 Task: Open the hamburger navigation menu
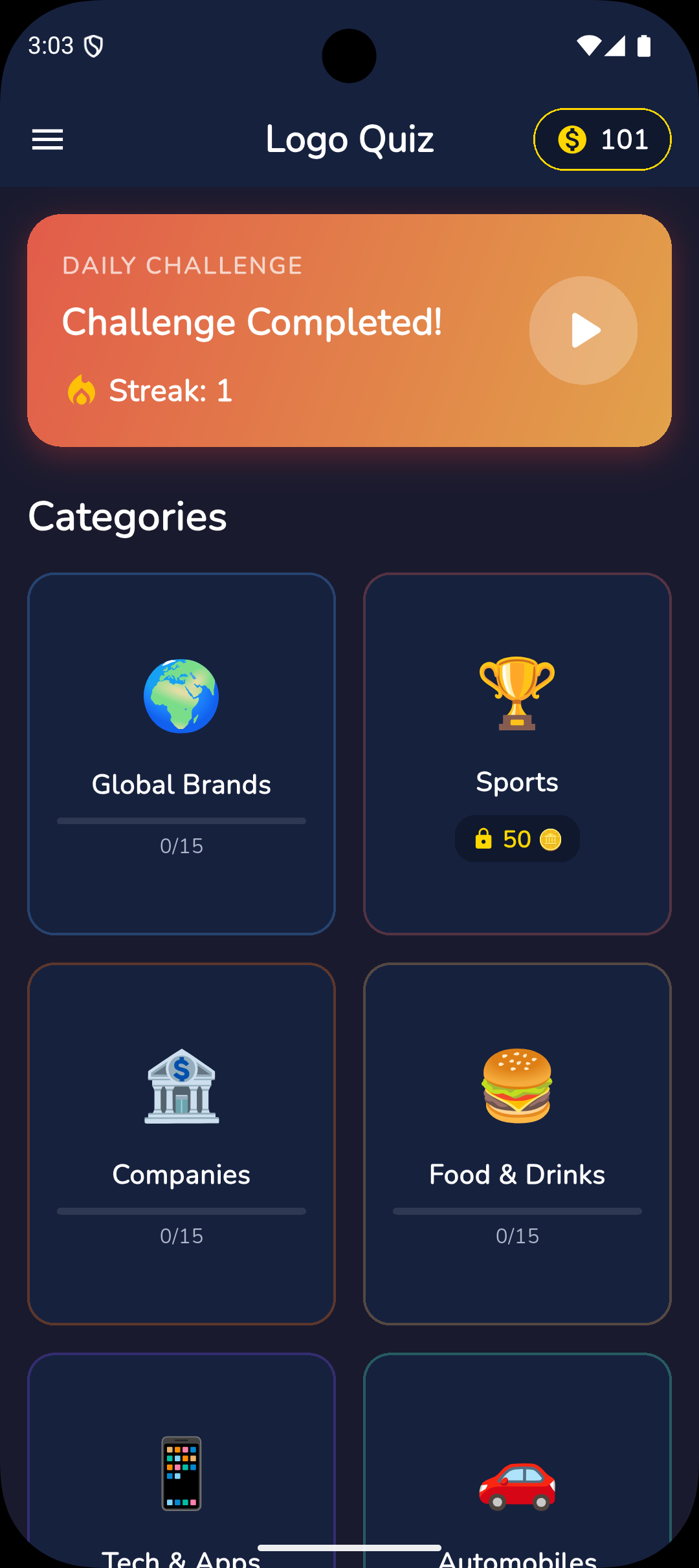(47, 139)
